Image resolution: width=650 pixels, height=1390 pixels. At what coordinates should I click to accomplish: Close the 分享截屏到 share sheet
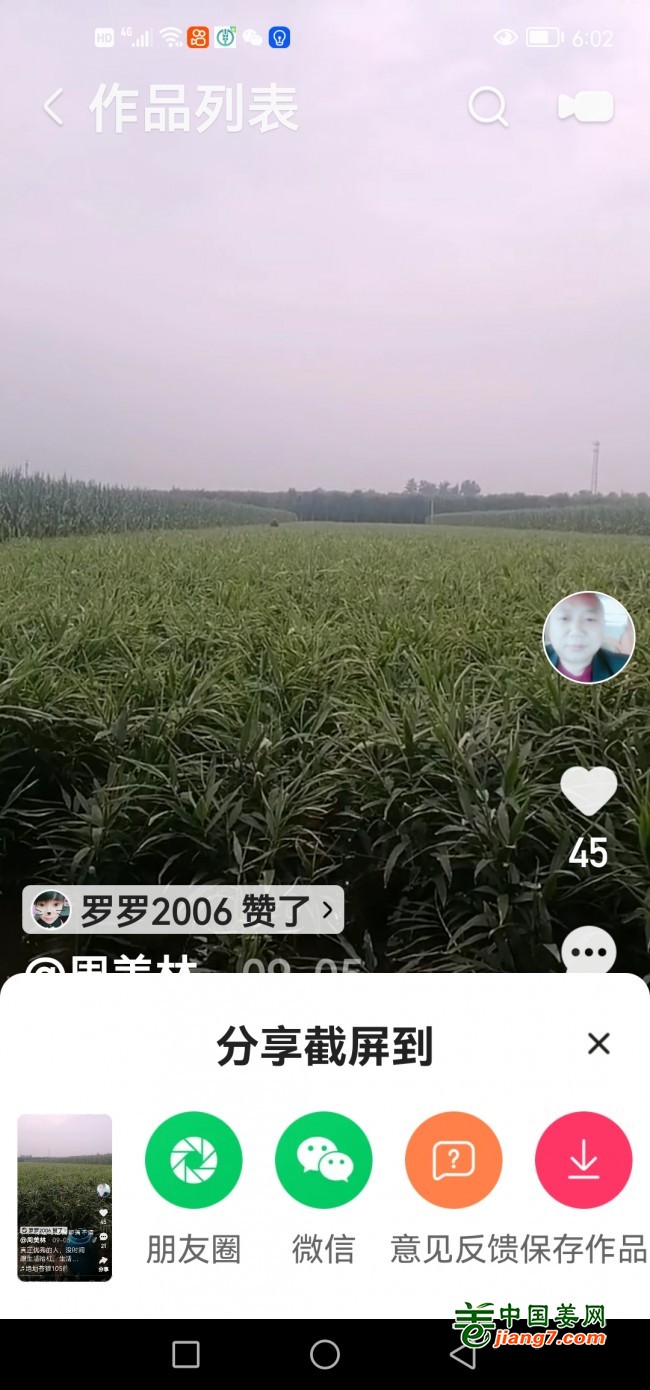click(x=598, y=1044)
